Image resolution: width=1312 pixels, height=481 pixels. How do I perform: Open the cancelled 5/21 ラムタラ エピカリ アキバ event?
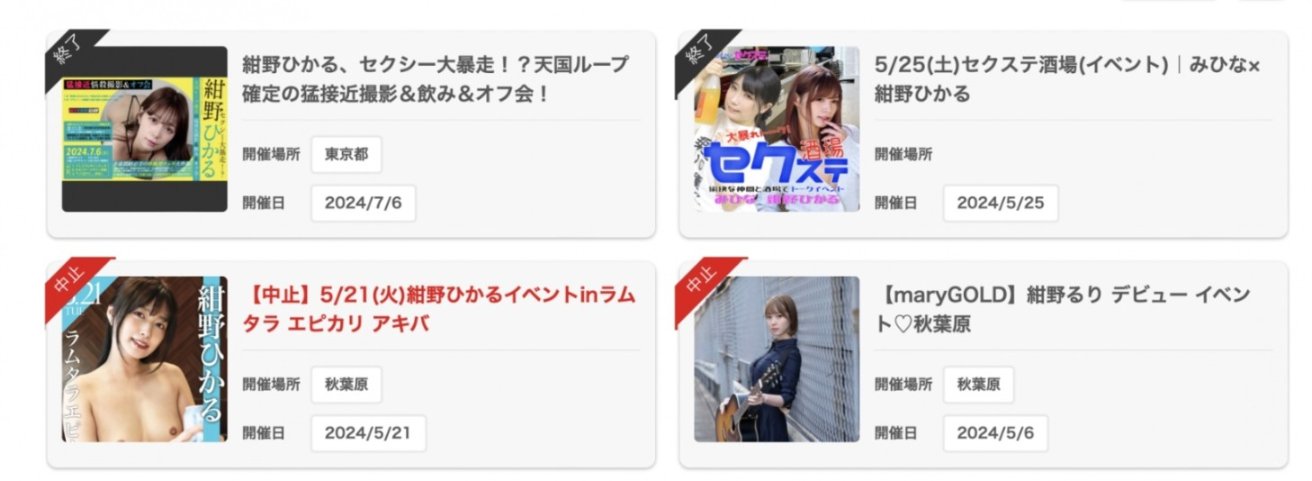pyautogui.click(x=440, y=309)
